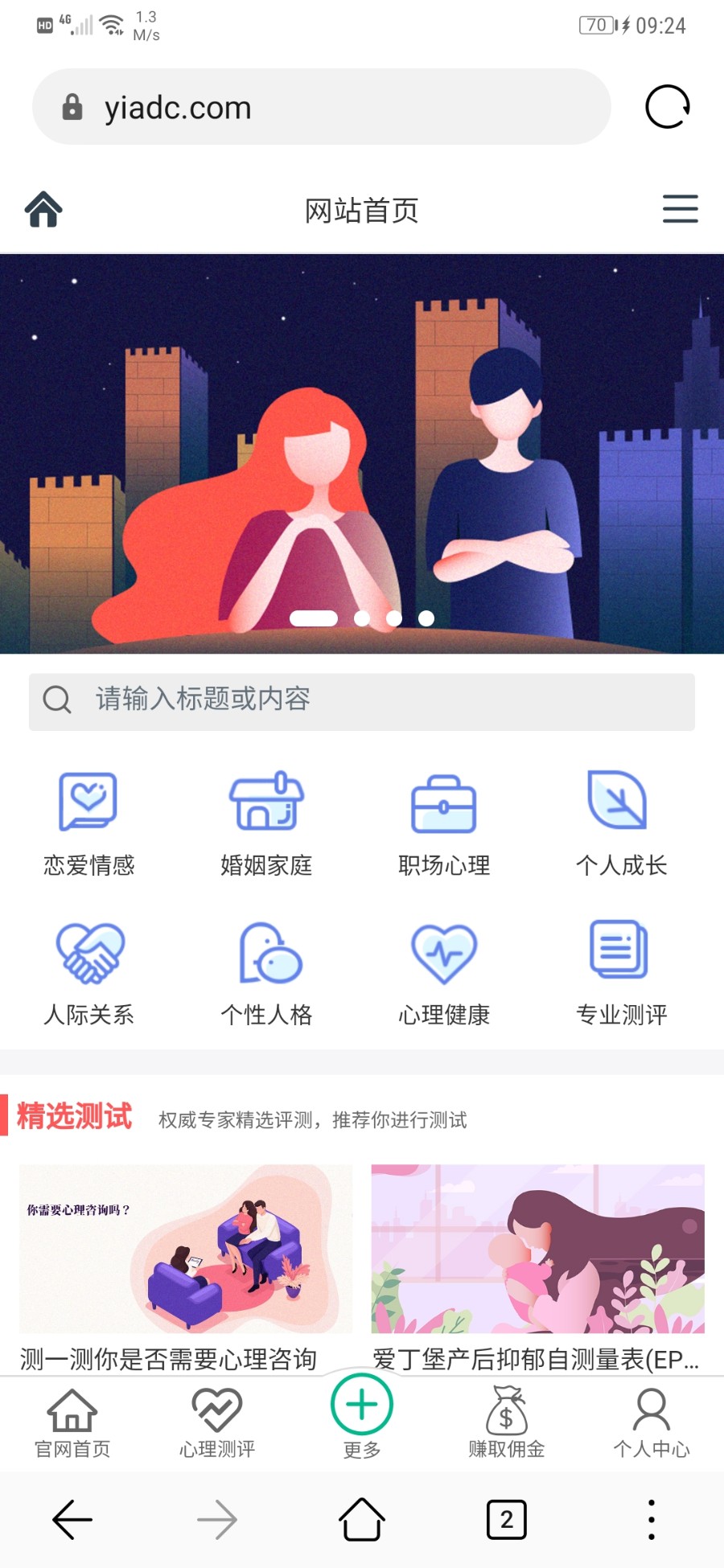This screenshot has width=724, height=1568.
Task: Open the 测一测你是否需要心理咨询 test card
Action: (186, 1262)
